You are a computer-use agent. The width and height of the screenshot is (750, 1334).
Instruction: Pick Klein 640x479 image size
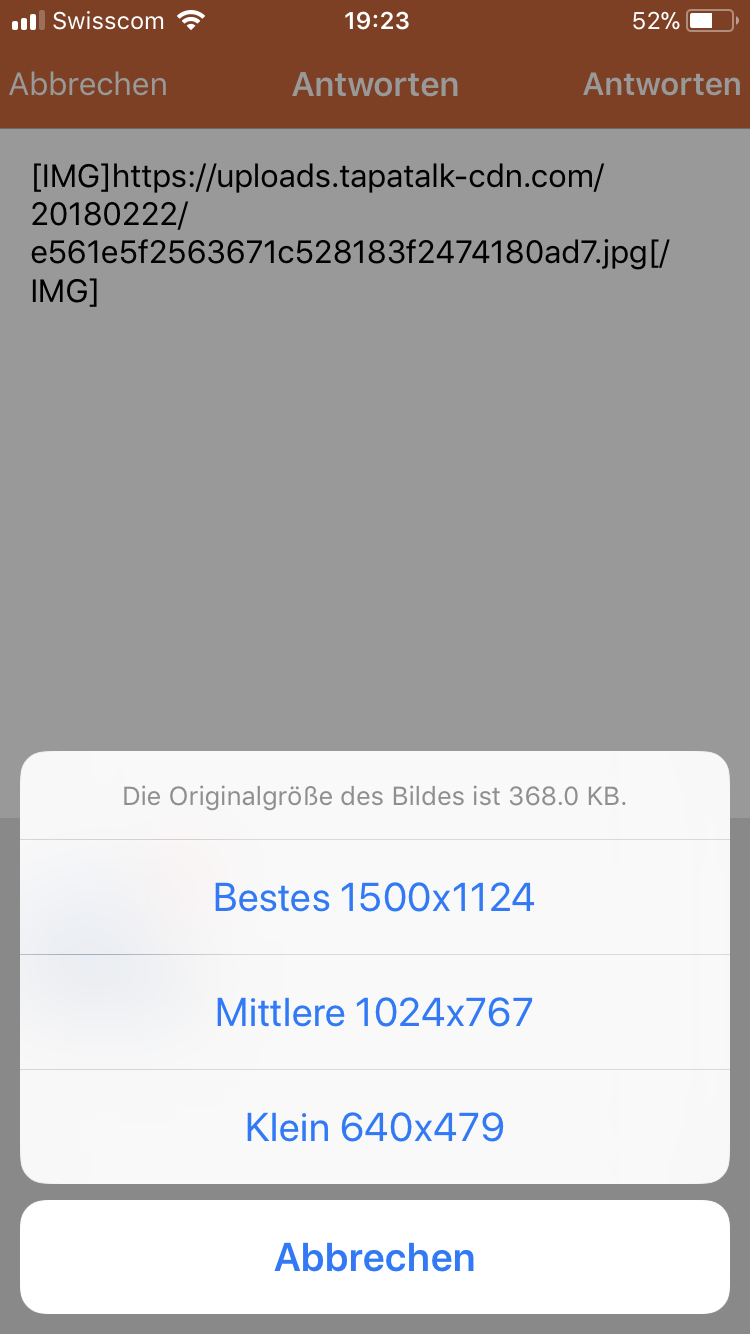[x=374, y=1127]
